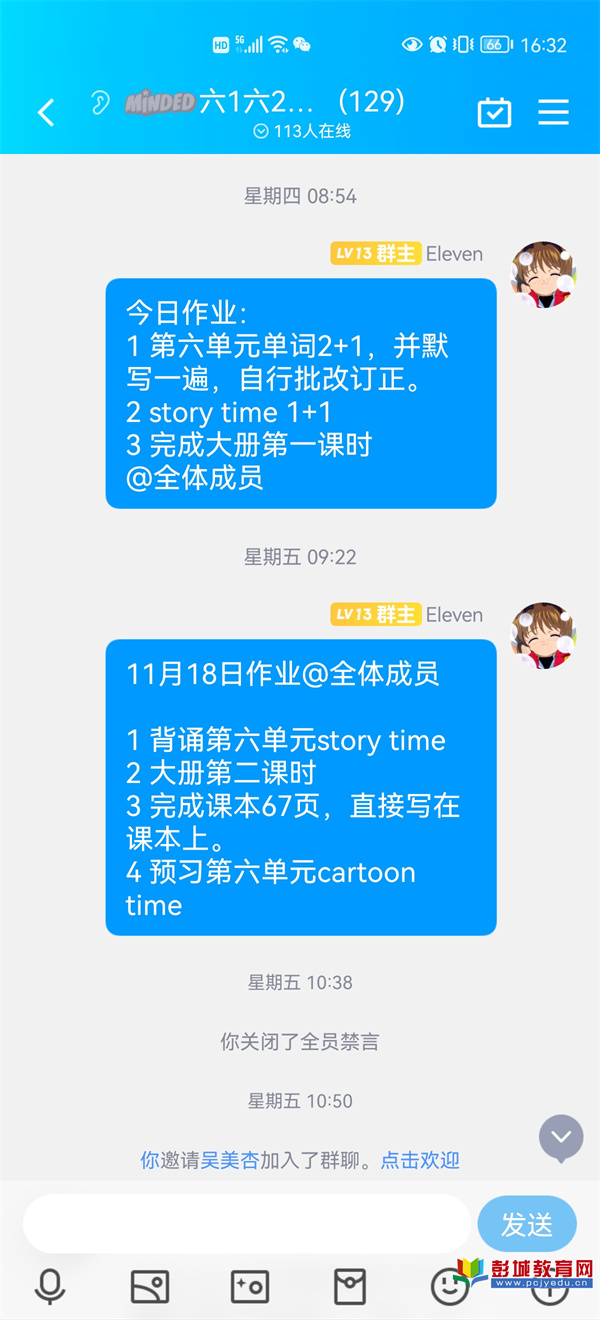600x1320 pixels.
Task: Tap the 发送 button
Action: click(x=527, y=1224)
